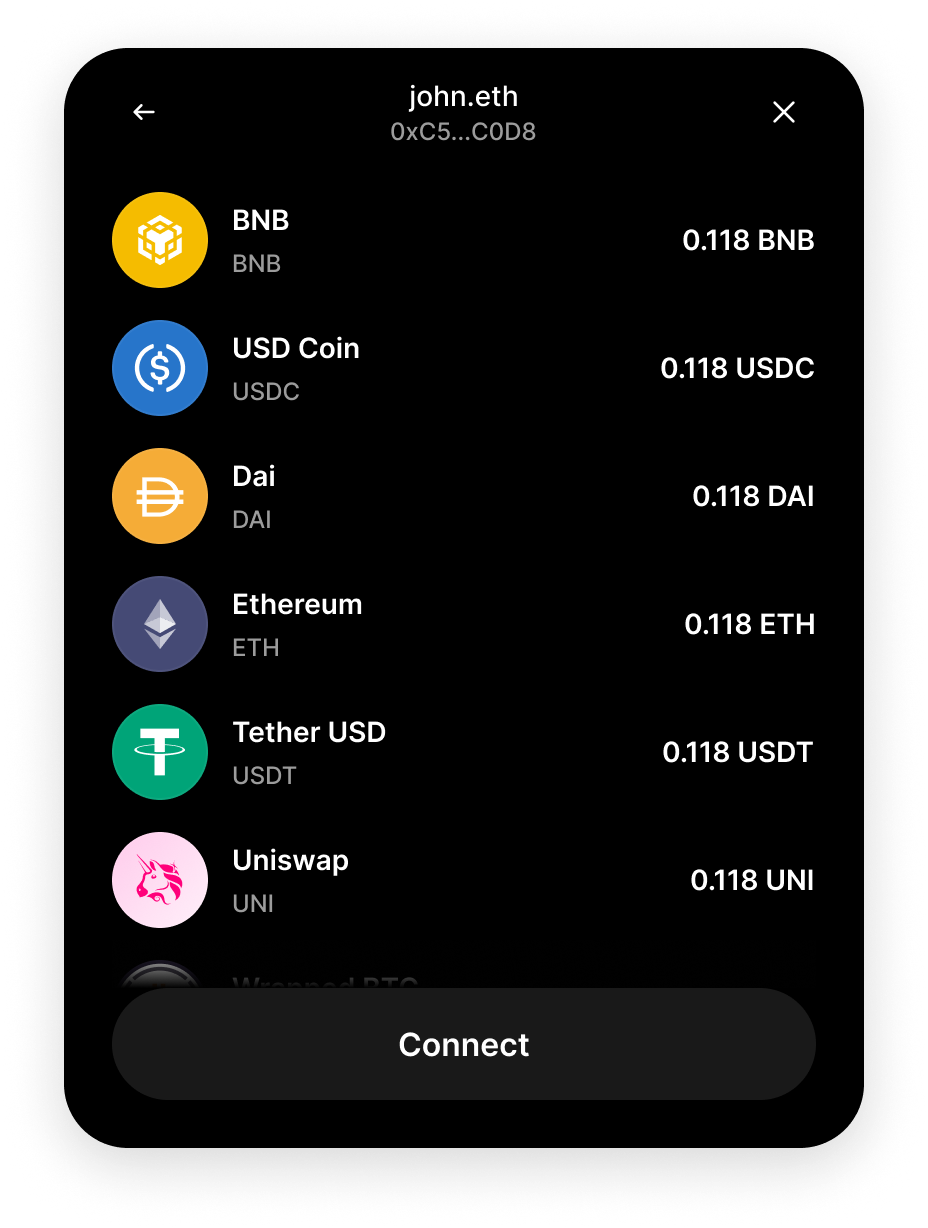Click the back arrow
Image resolution: width=928 pixels, height=1228 pixels.
pyautogui.click(x=144, y=112)
